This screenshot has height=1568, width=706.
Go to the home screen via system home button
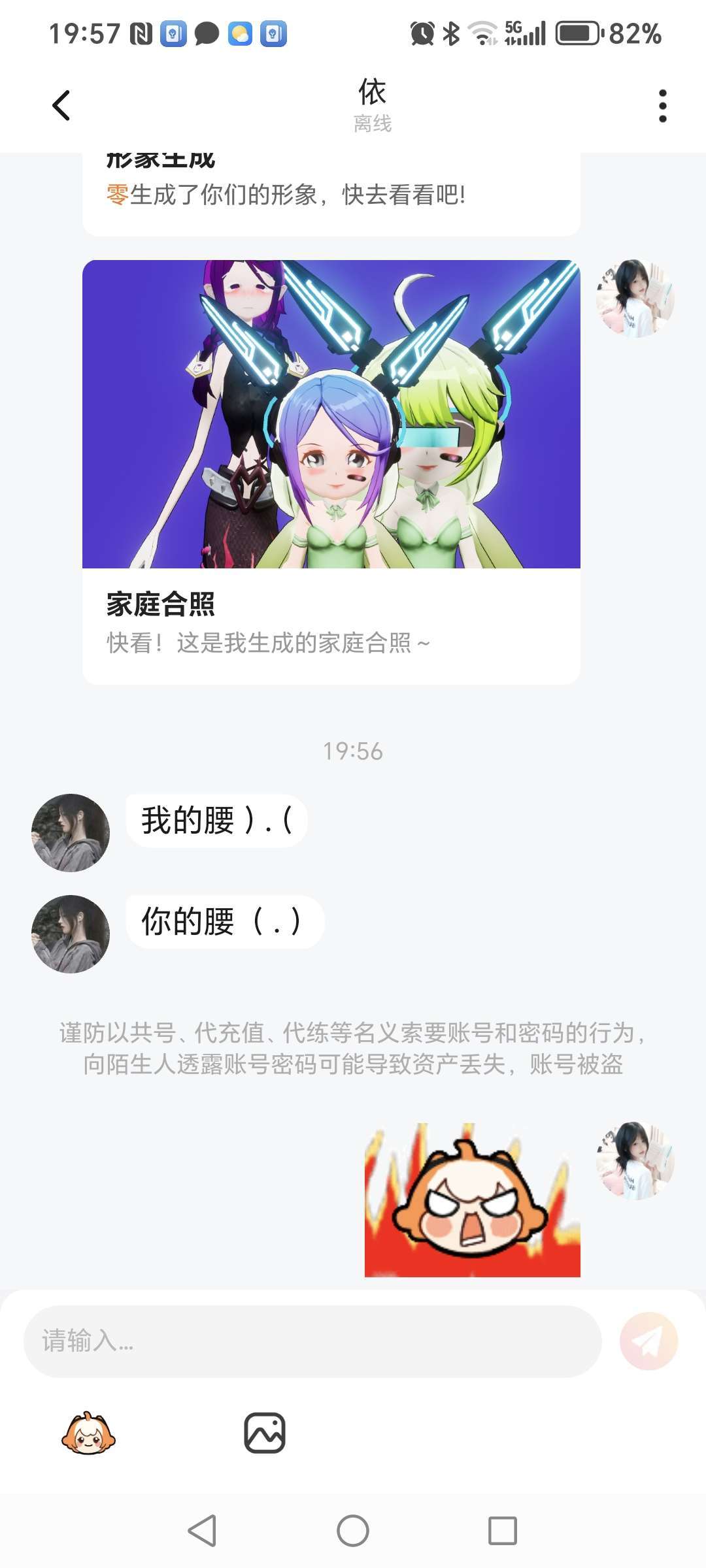[353, 1530]
